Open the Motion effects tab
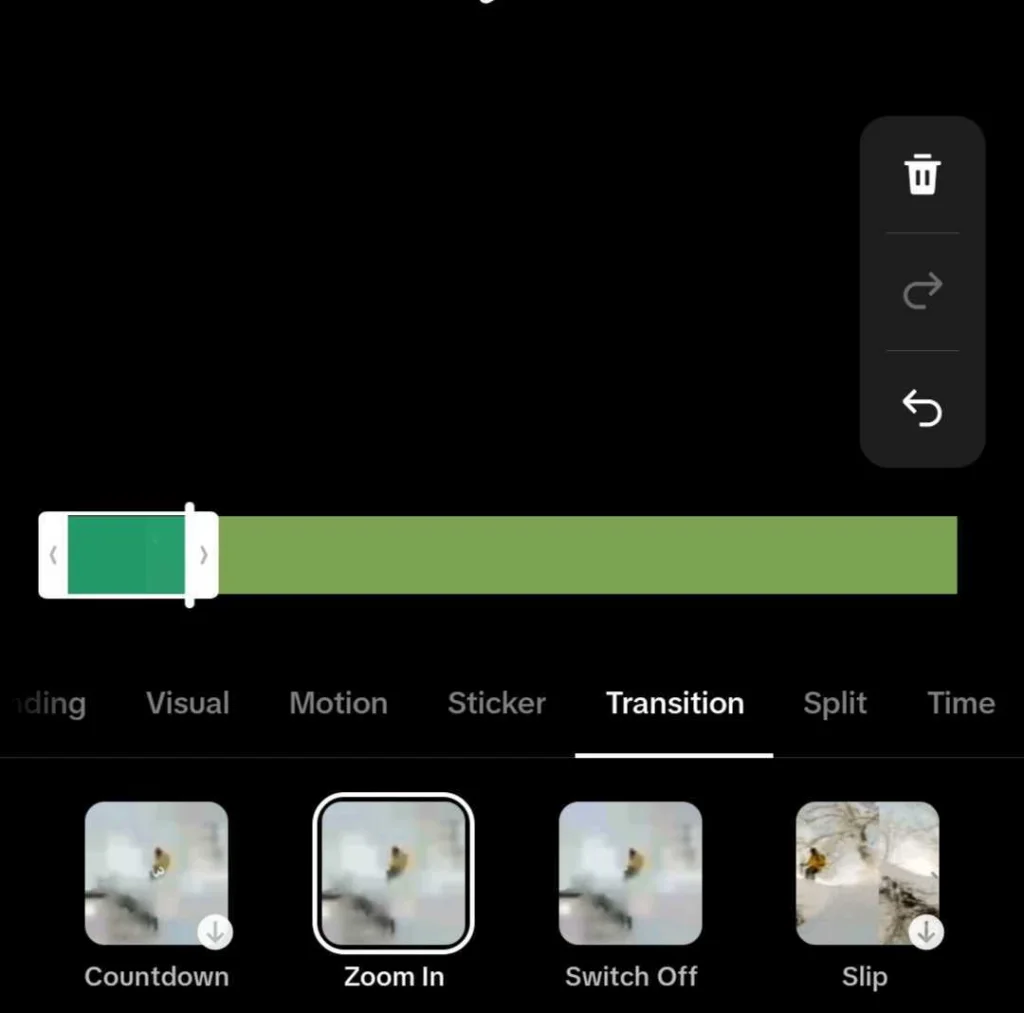 pyautogui.click(x=338, y=703)
